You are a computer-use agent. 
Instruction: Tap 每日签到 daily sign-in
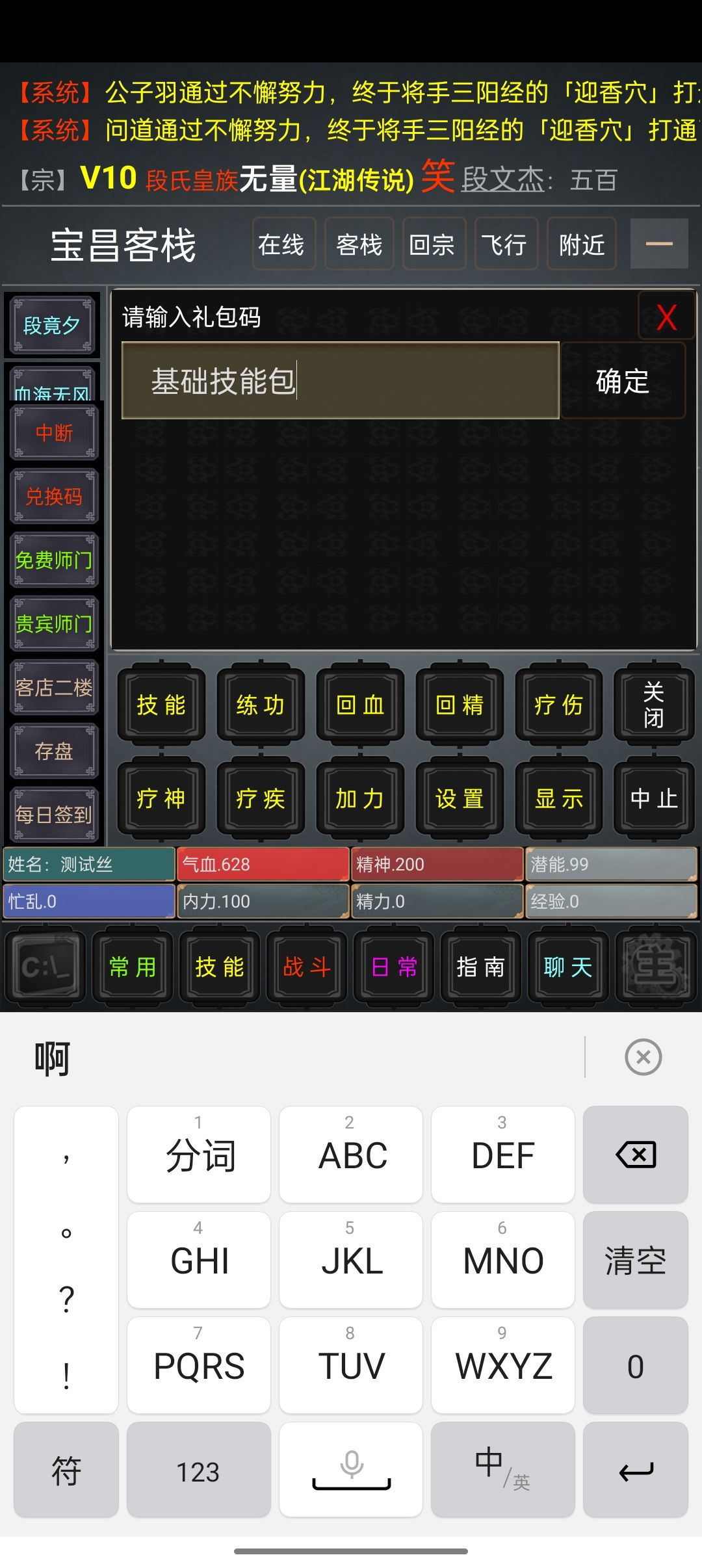pyautogui.click(x=54, y=815)
